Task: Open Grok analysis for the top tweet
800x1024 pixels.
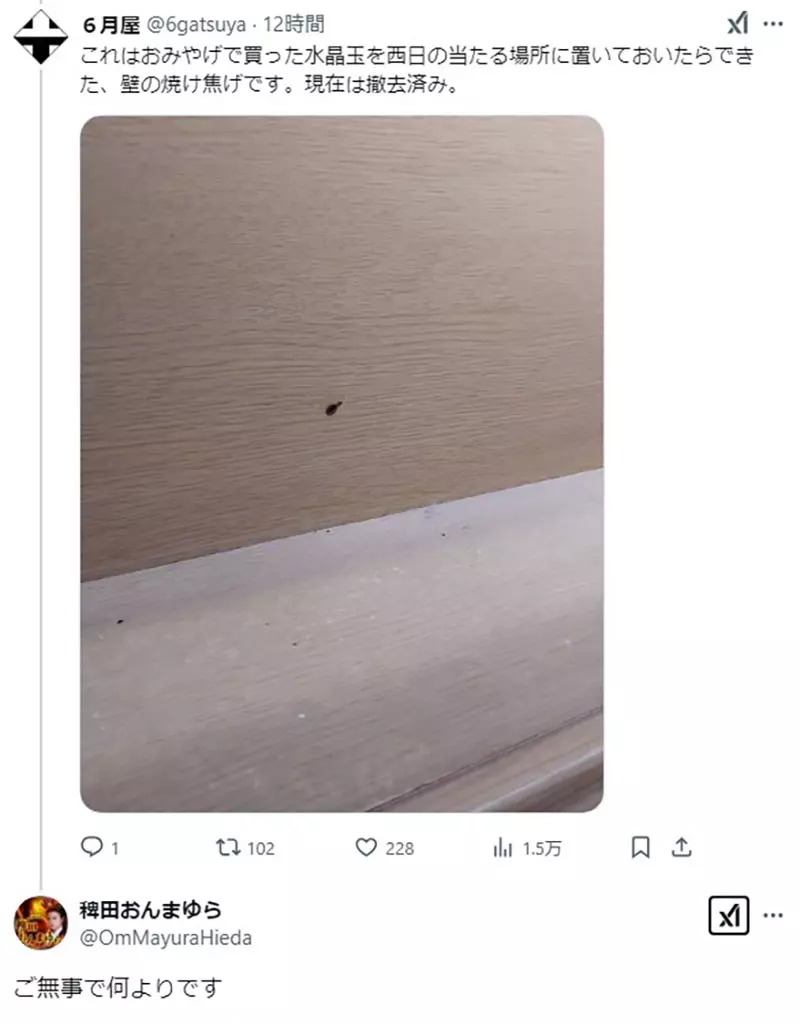Action: [x=736, y=23]
